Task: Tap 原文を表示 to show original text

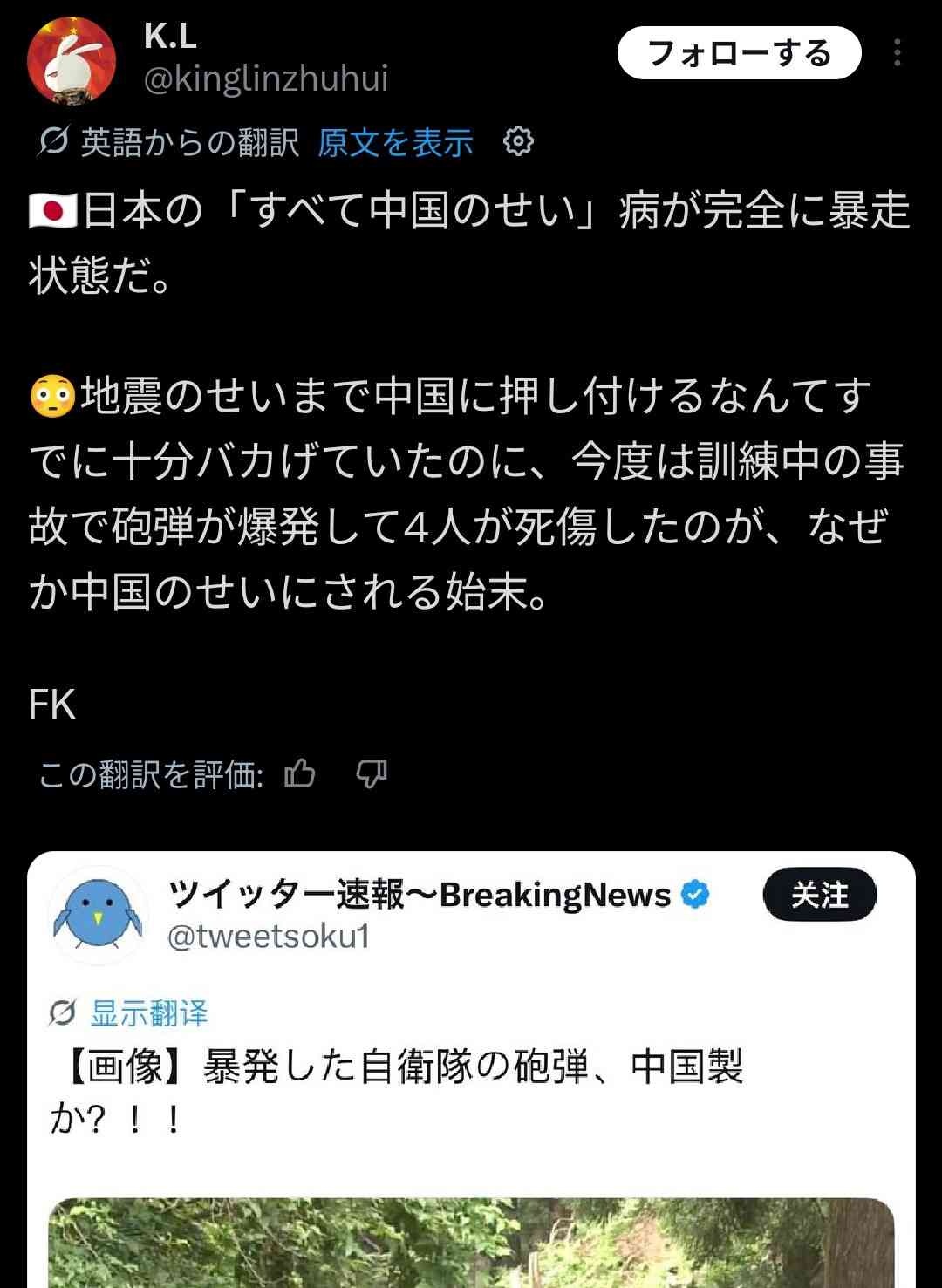Action: pos(395,142)
